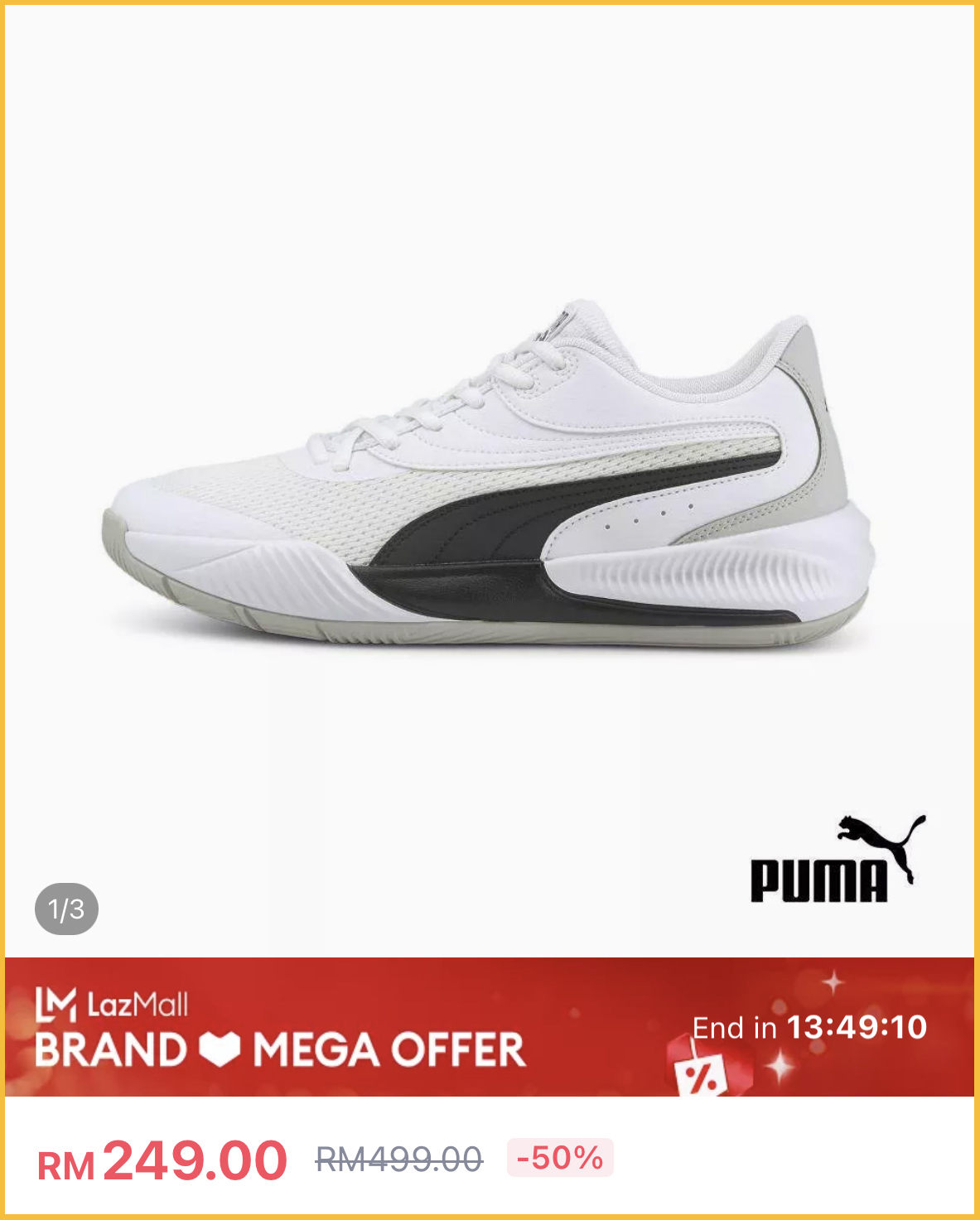Open the LazMall Brand Mega Offer banner
Viewport: 980px width, 1220px height.
[489, 1027]
